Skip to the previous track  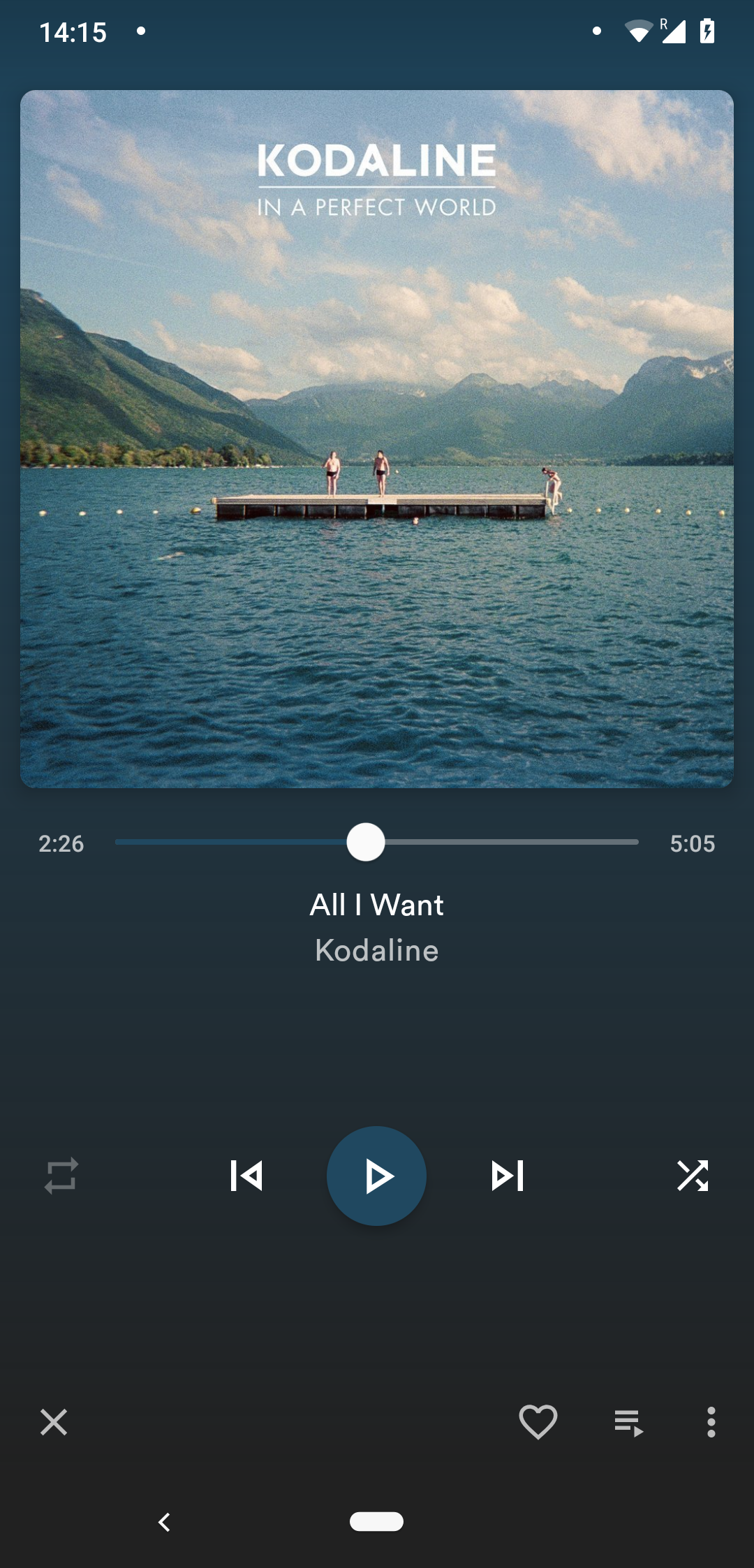click(x=246, y=1176)
